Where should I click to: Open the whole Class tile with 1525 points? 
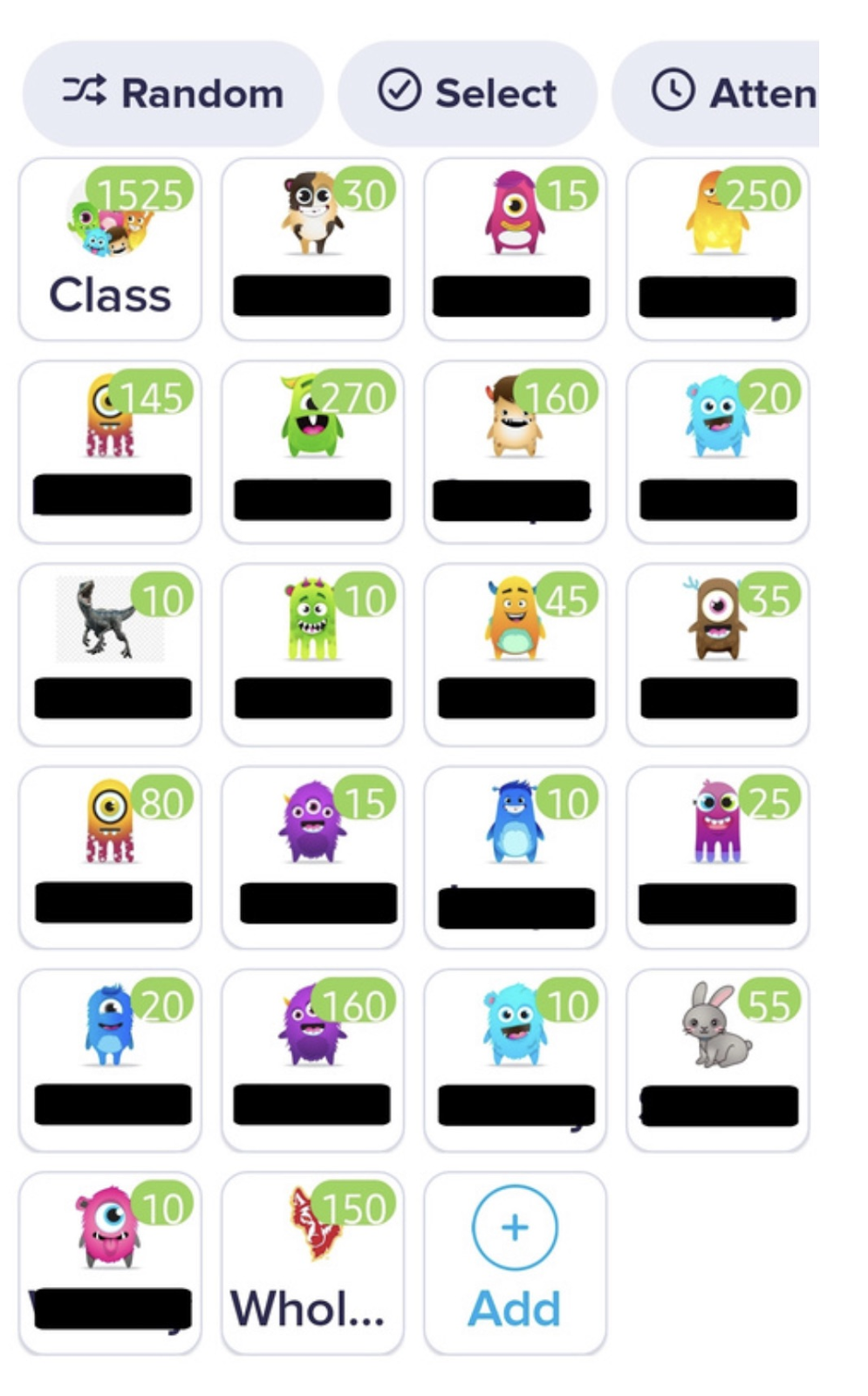(110, 250)
